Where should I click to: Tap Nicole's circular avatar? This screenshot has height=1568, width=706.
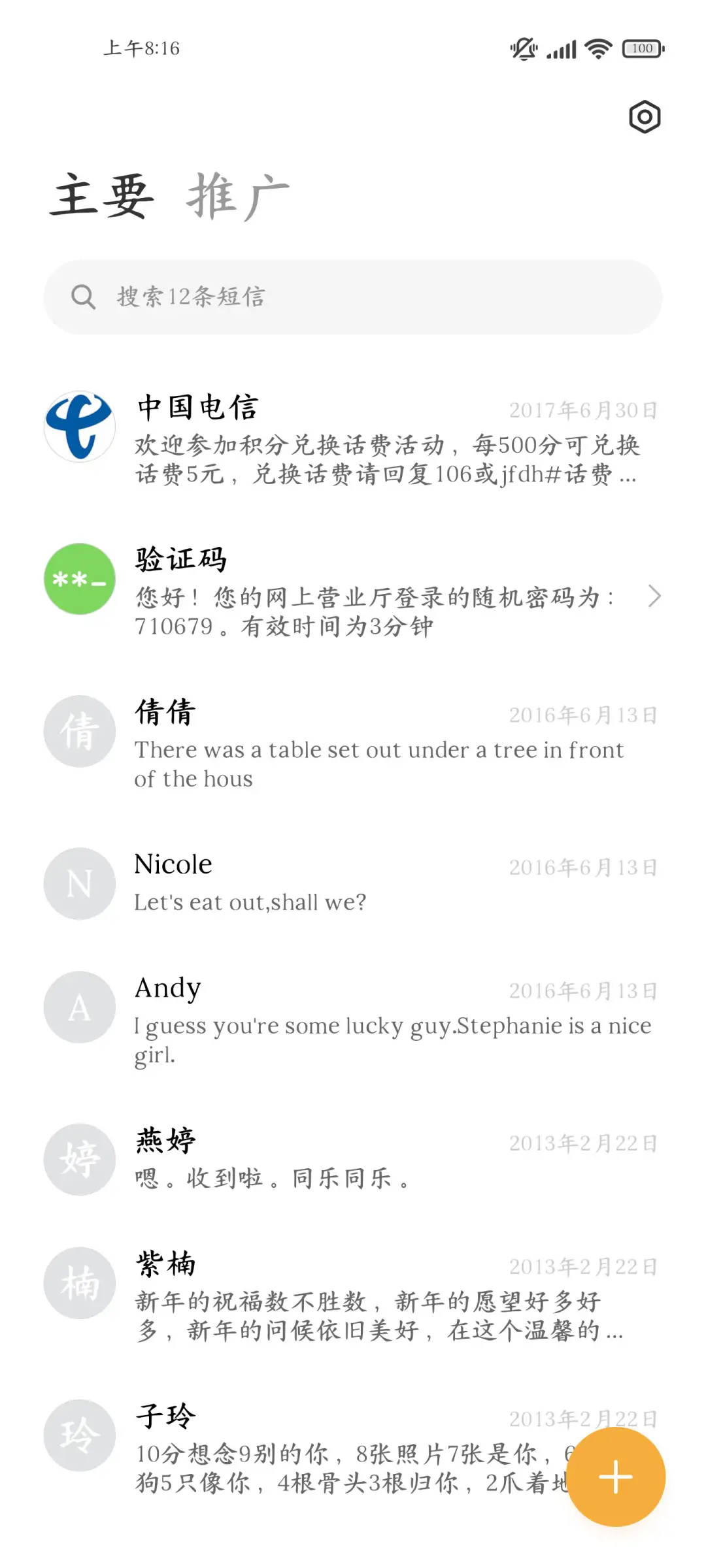click(x=78, y=883)
